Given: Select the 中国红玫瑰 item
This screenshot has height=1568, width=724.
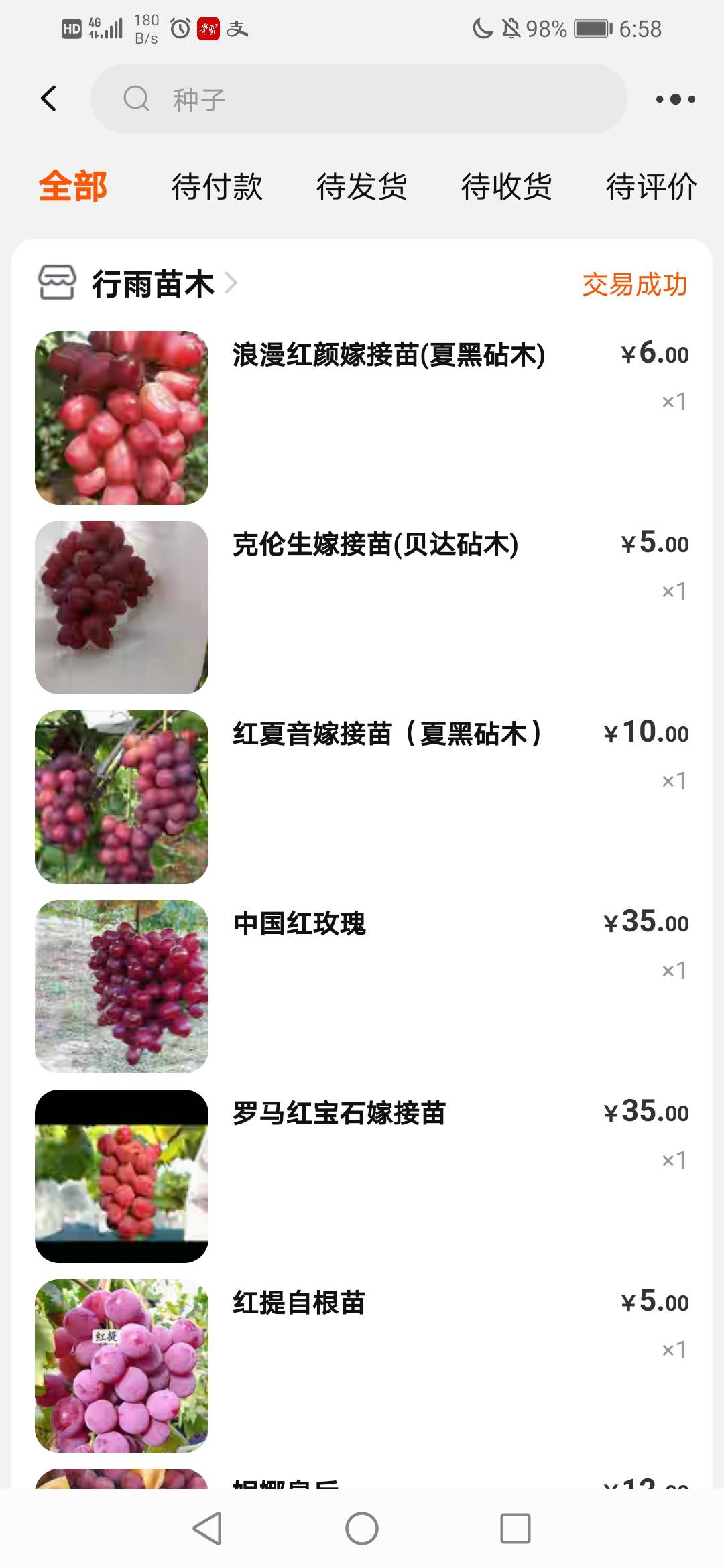Looking at the screenshot, I should [299, 924].
